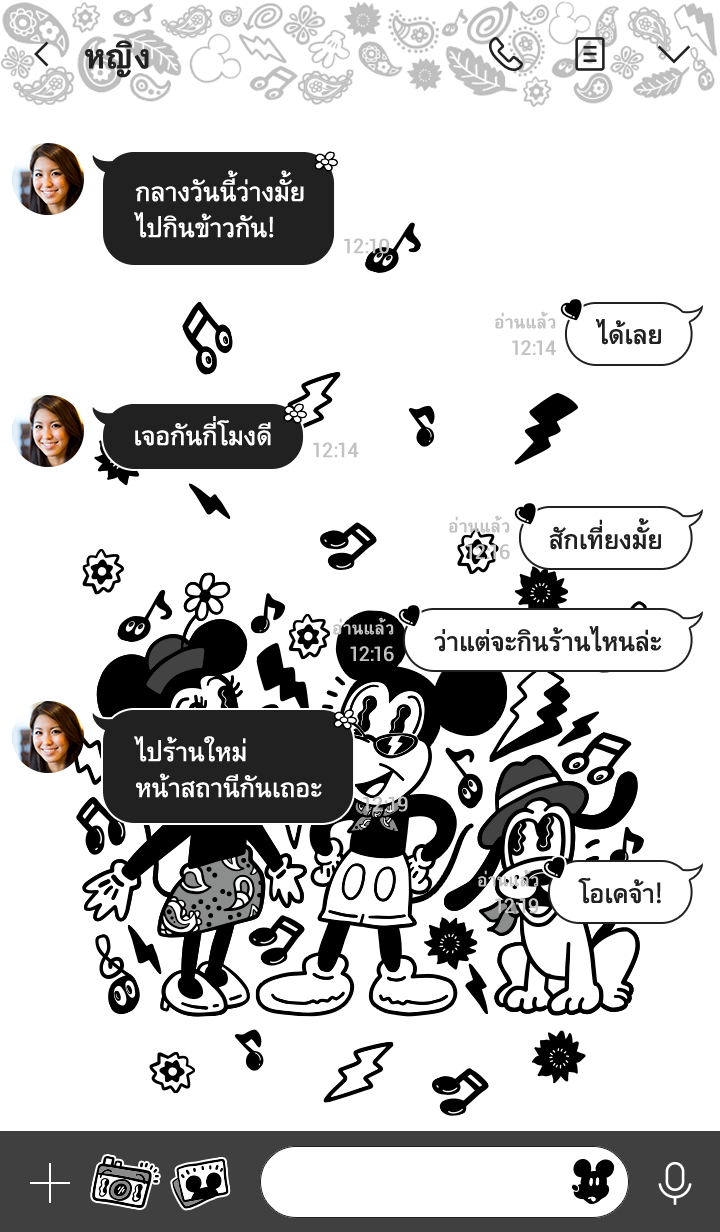Viewport: 720px width, 1232px height.
Task: Open the photo gallery picker
Action: pos(200,1183)
